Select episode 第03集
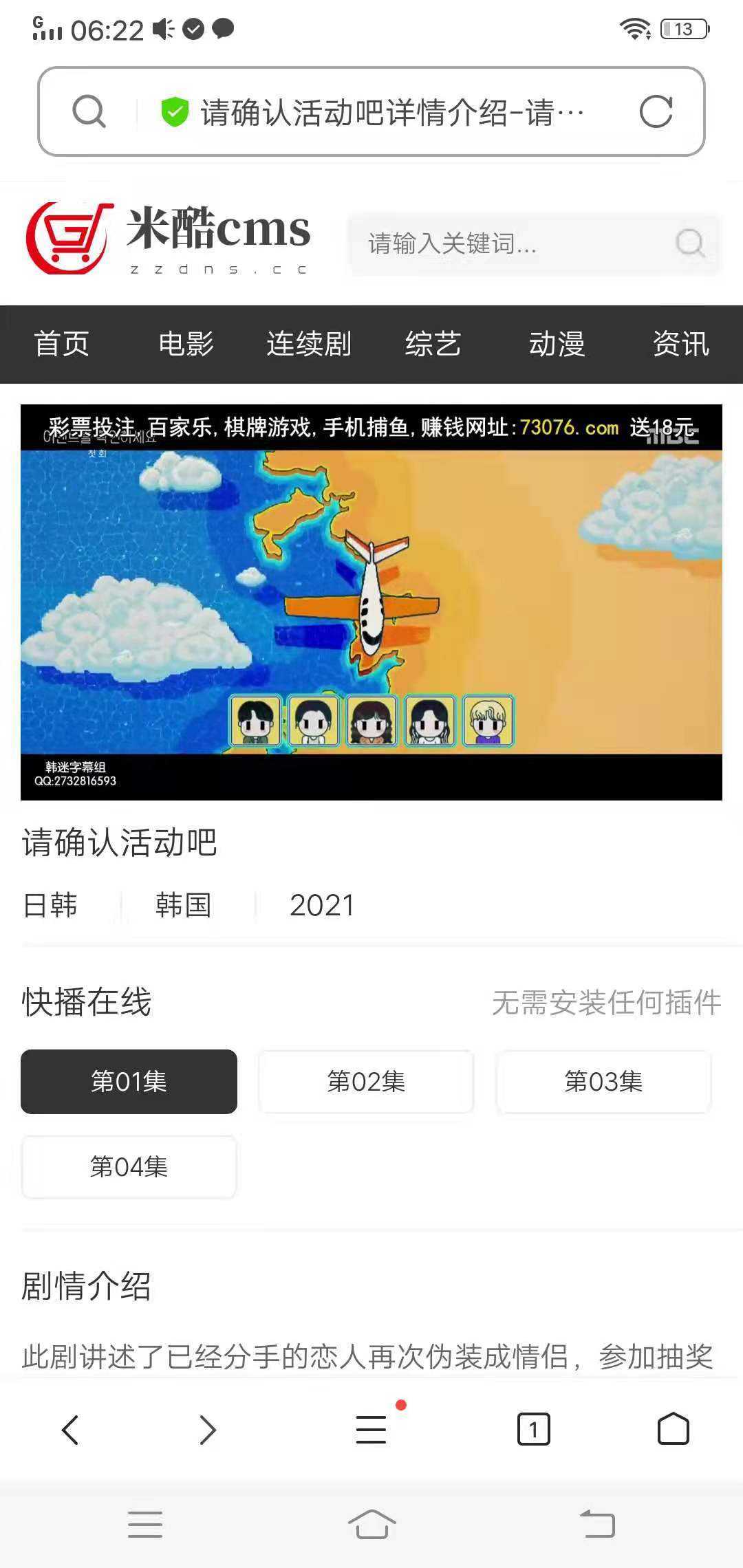The image size is (743, 1568). click(x=603, y=1082)
